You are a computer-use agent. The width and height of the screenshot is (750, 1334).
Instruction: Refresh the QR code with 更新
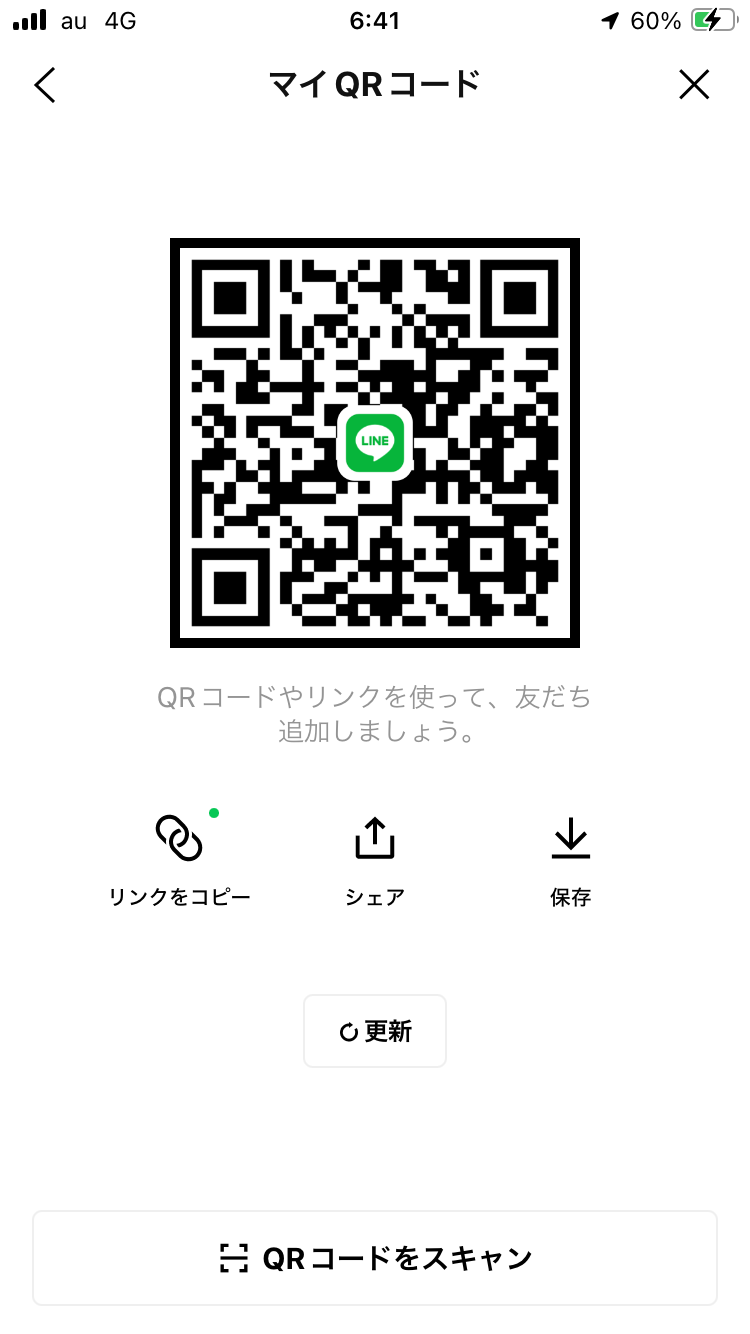click(375, 1031)
